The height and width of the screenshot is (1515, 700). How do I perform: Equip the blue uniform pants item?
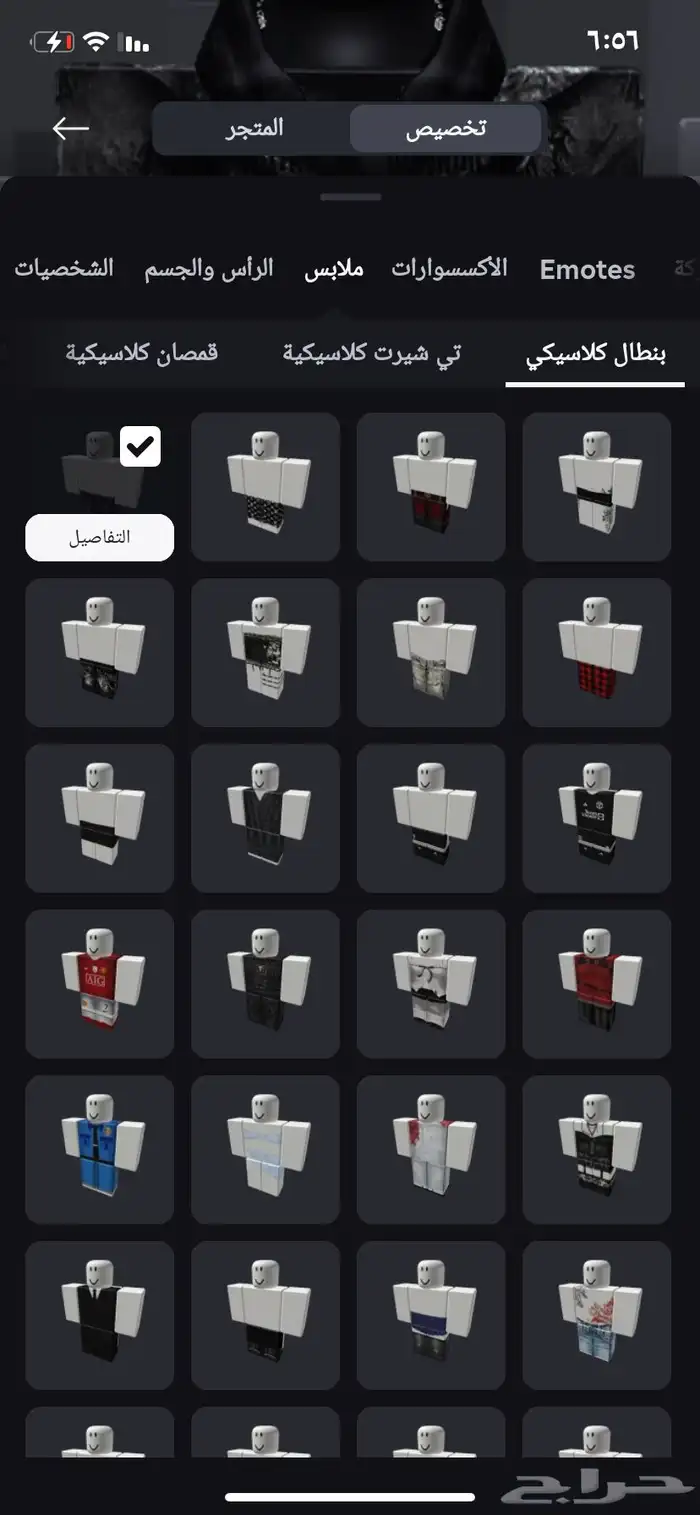[x=100, y=1149]
